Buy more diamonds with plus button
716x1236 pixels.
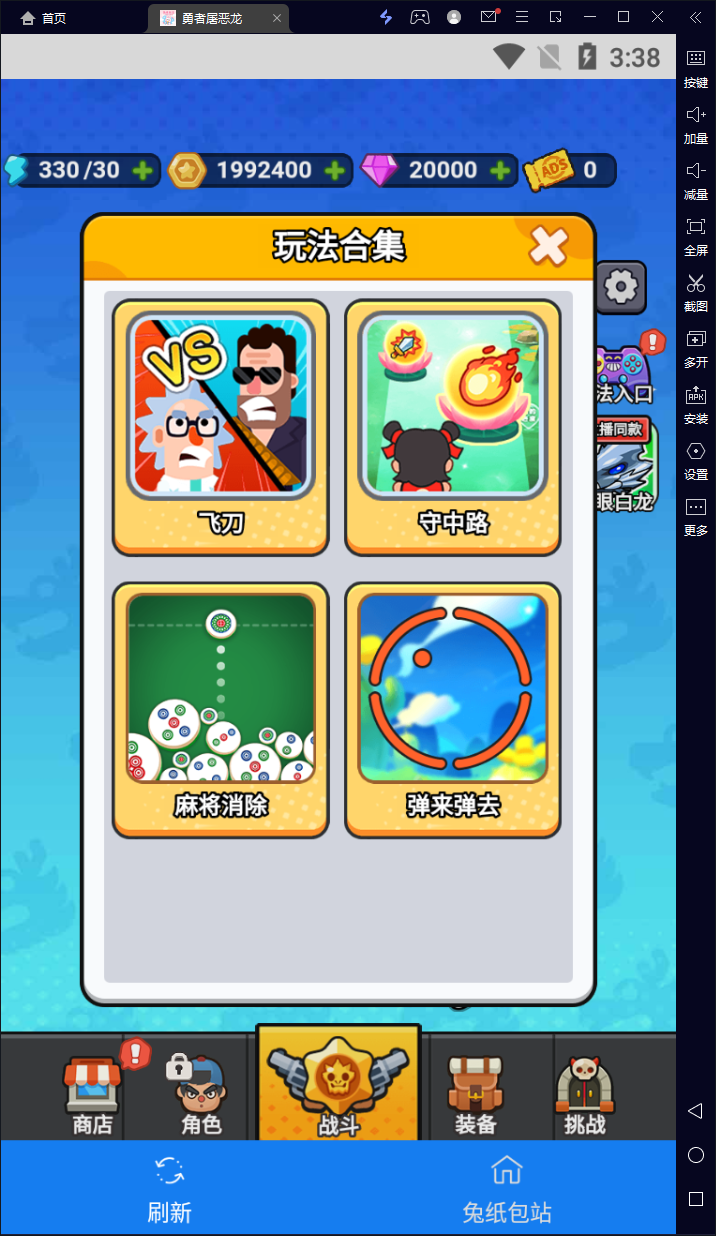(x=501, y=171)
